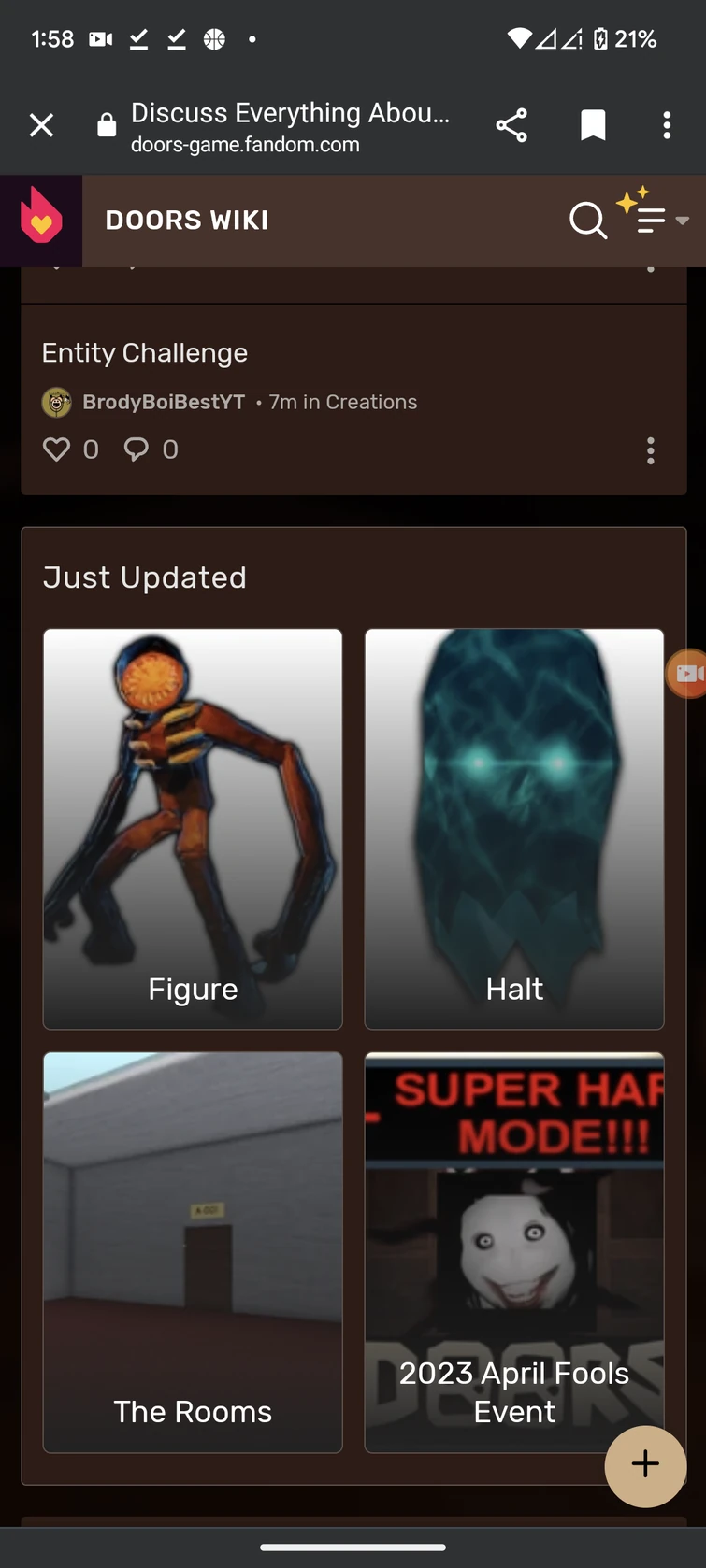Open the Halt article
The width and height of the screenshot is (706, 1568).
513,829
